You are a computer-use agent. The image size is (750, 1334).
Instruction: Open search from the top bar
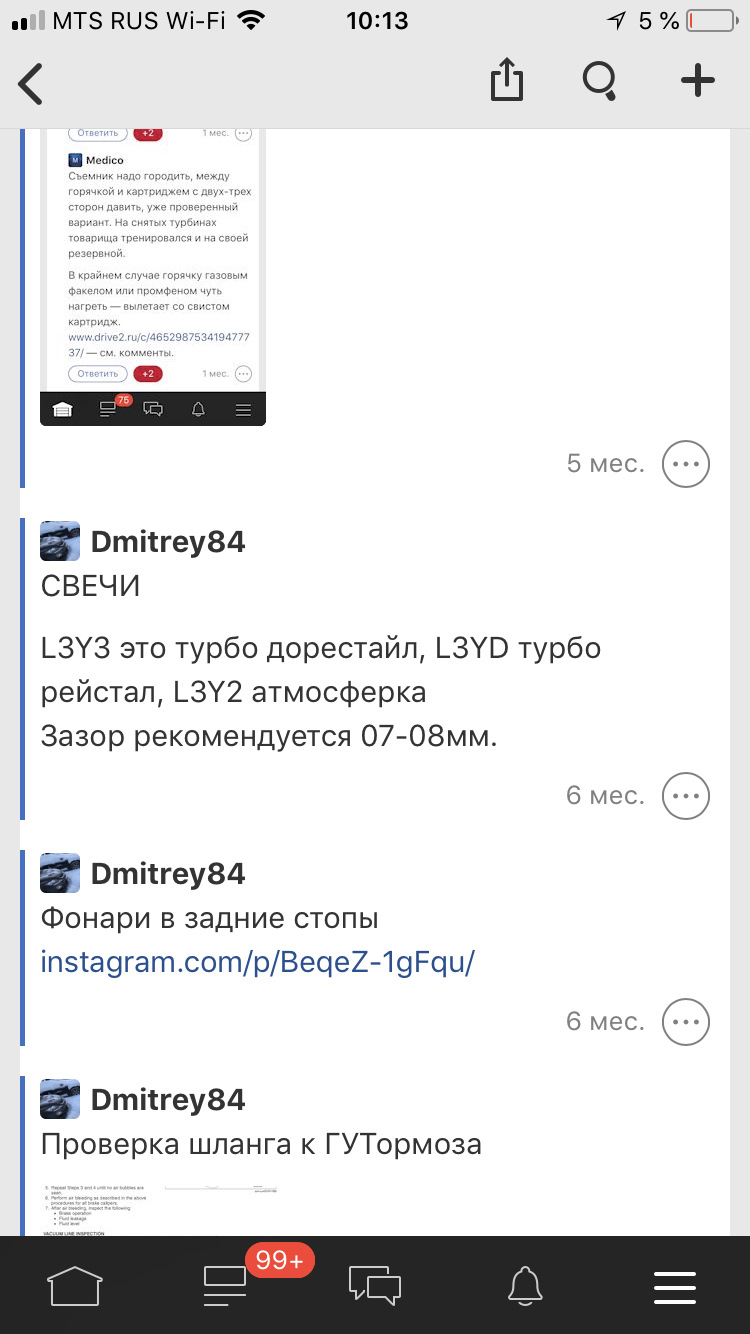coord(599,81)
